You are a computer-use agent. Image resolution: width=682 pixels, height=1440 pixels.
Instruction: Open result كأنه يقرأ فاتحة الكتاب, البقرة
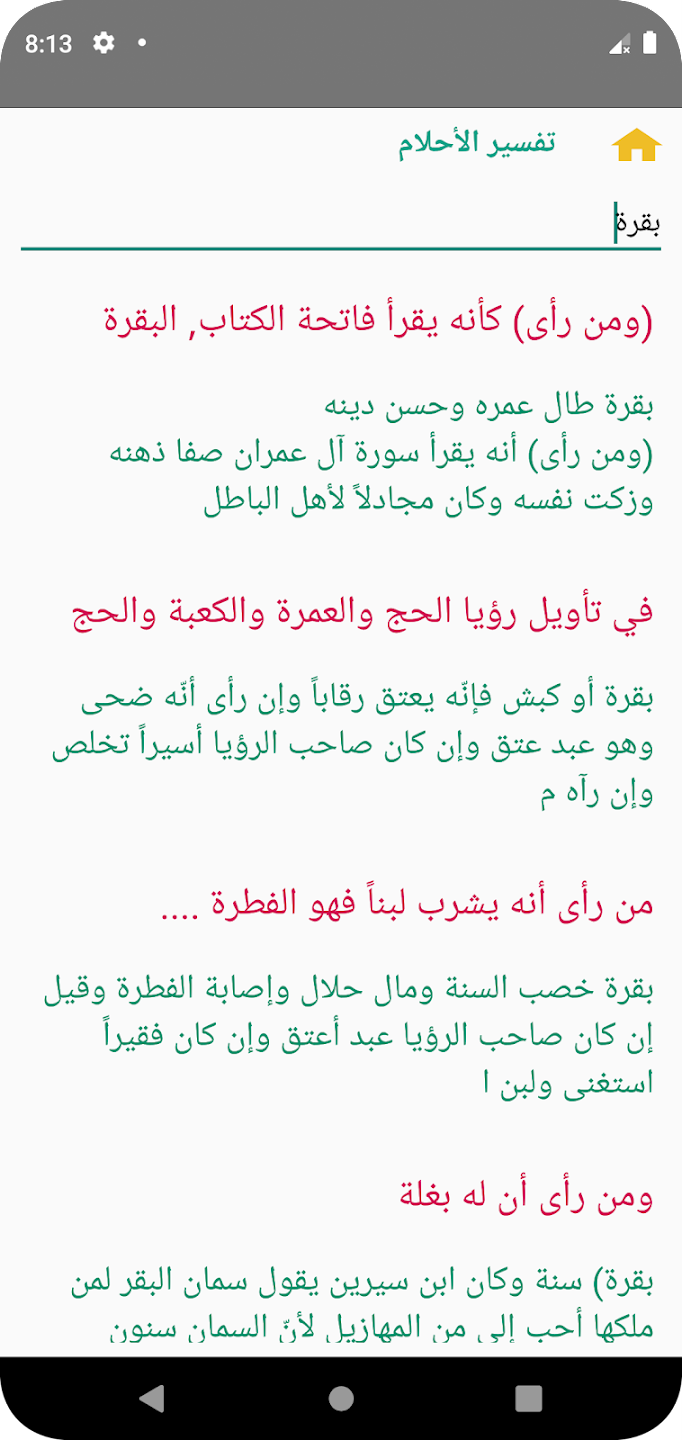coord(378,323)
